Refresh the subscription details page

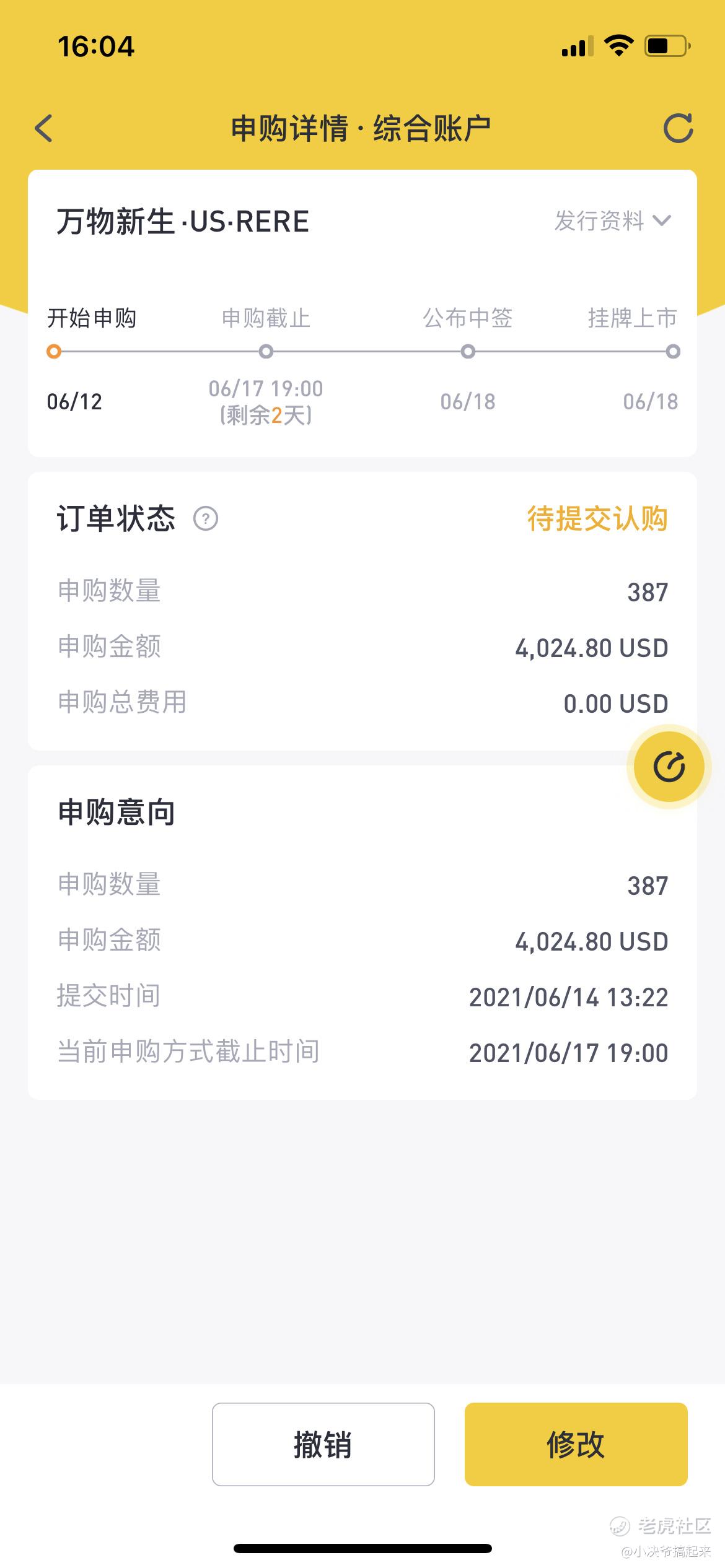coord(678,129)
